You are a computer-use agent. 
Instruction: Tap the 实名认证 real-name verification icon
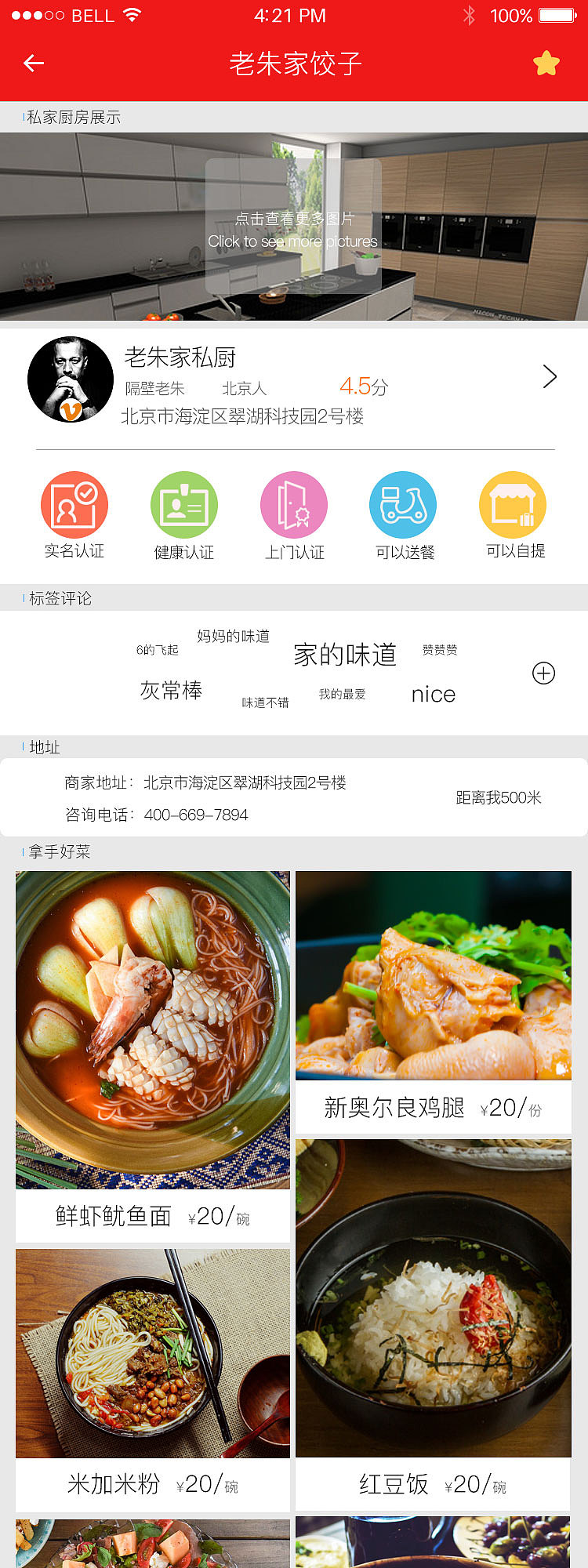(x=74, y=504)
